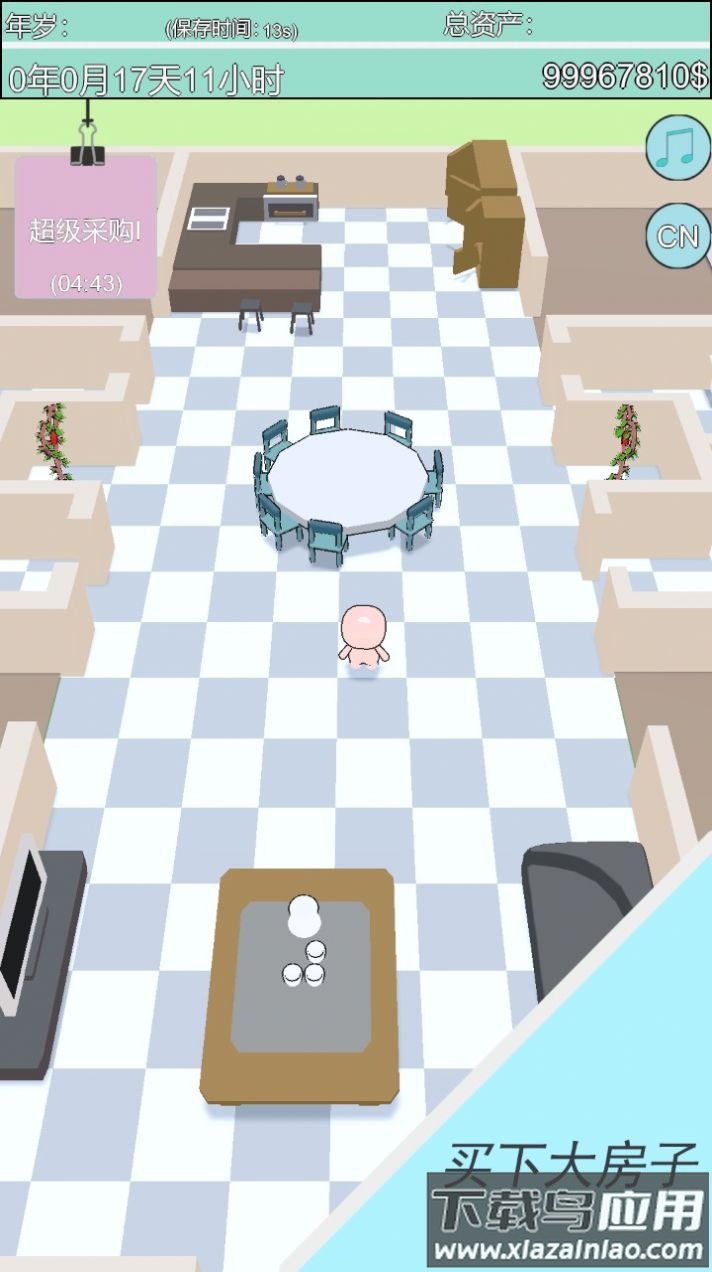Screen dimensions: 712x1272
Task: Open the 超级采购 pink card
Action: click(x=86, y=229)
